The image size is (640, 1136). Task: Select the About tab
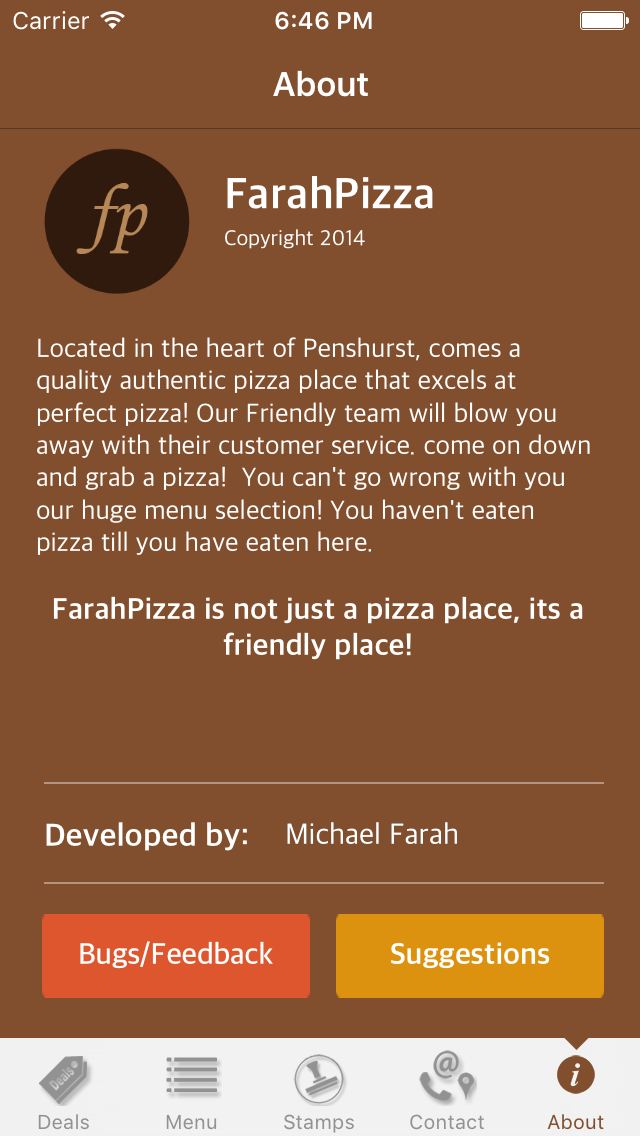point(575,1092)
